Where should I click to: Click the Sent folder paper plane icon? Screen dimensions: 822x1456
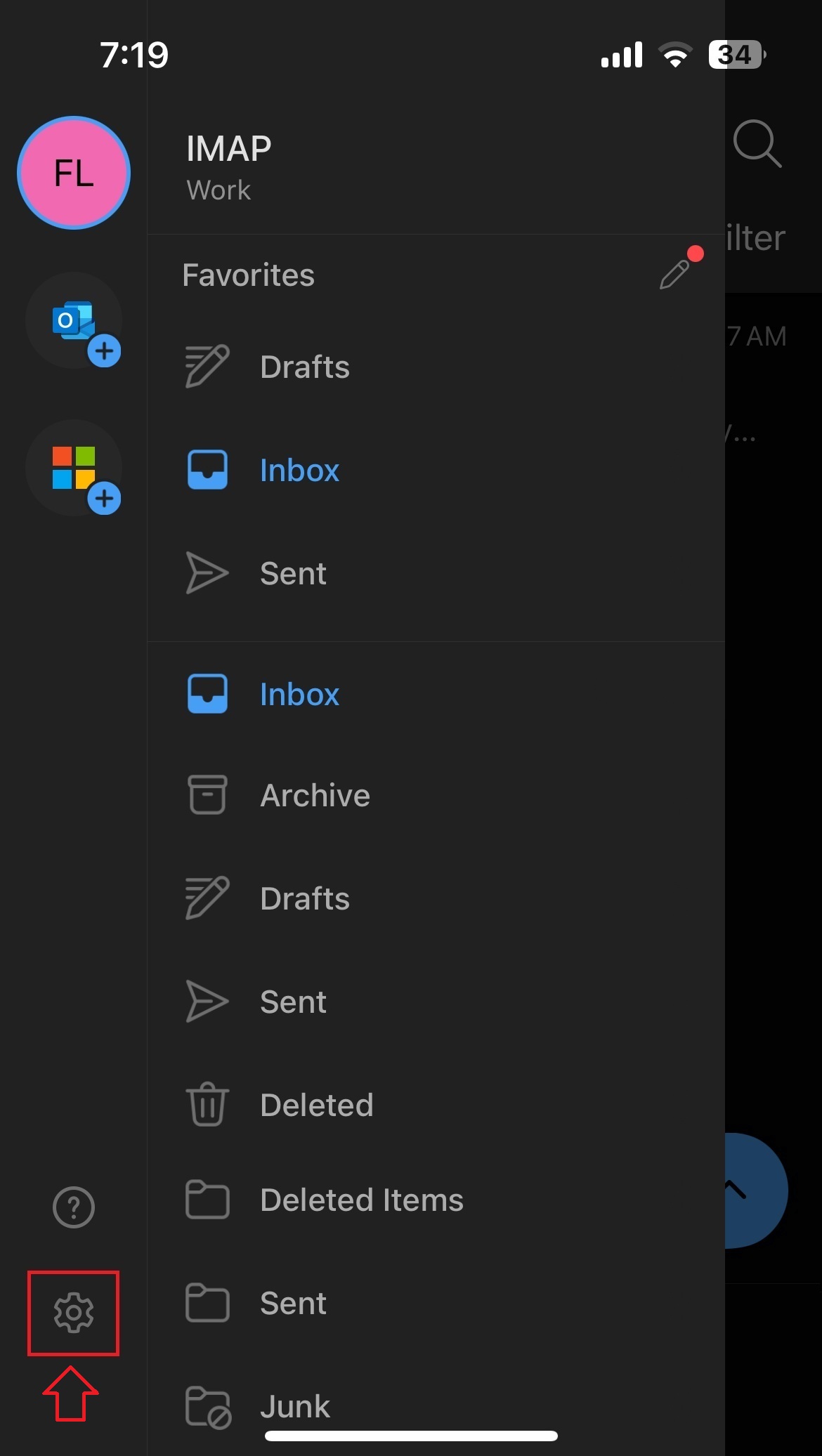click(207, 572)
